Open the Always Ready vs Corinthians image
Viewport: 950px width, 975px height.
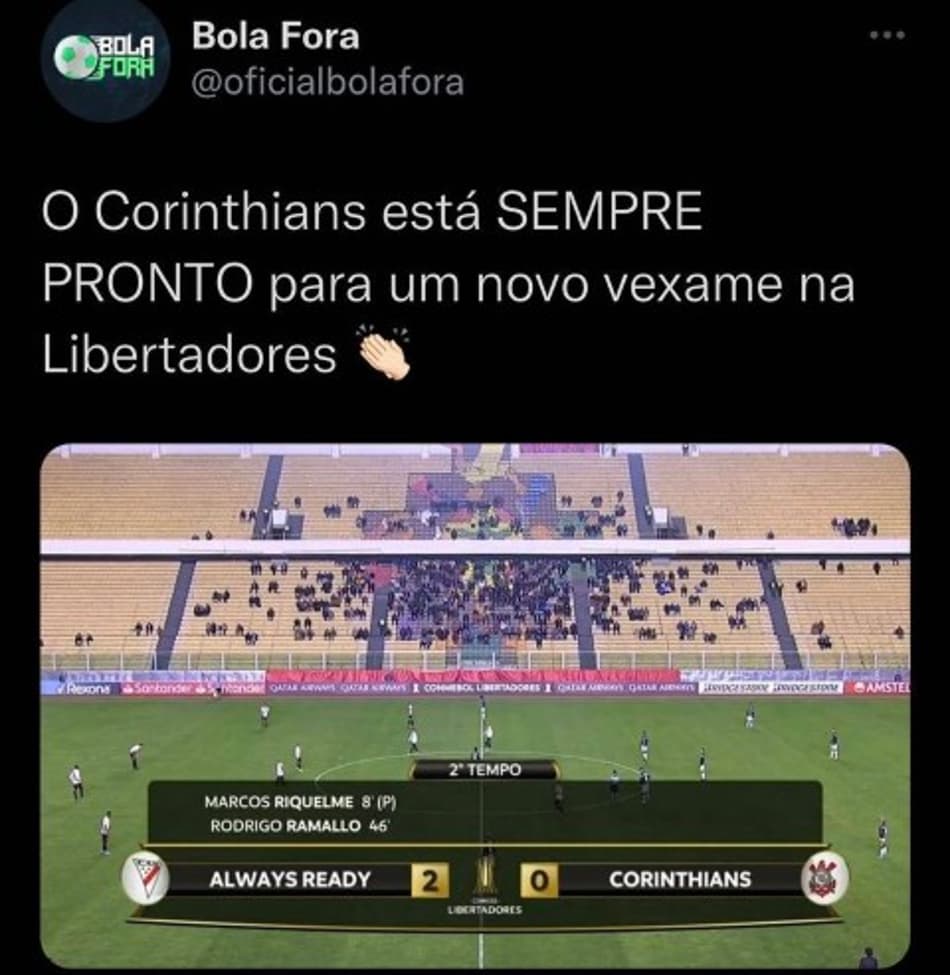(475, 705)
